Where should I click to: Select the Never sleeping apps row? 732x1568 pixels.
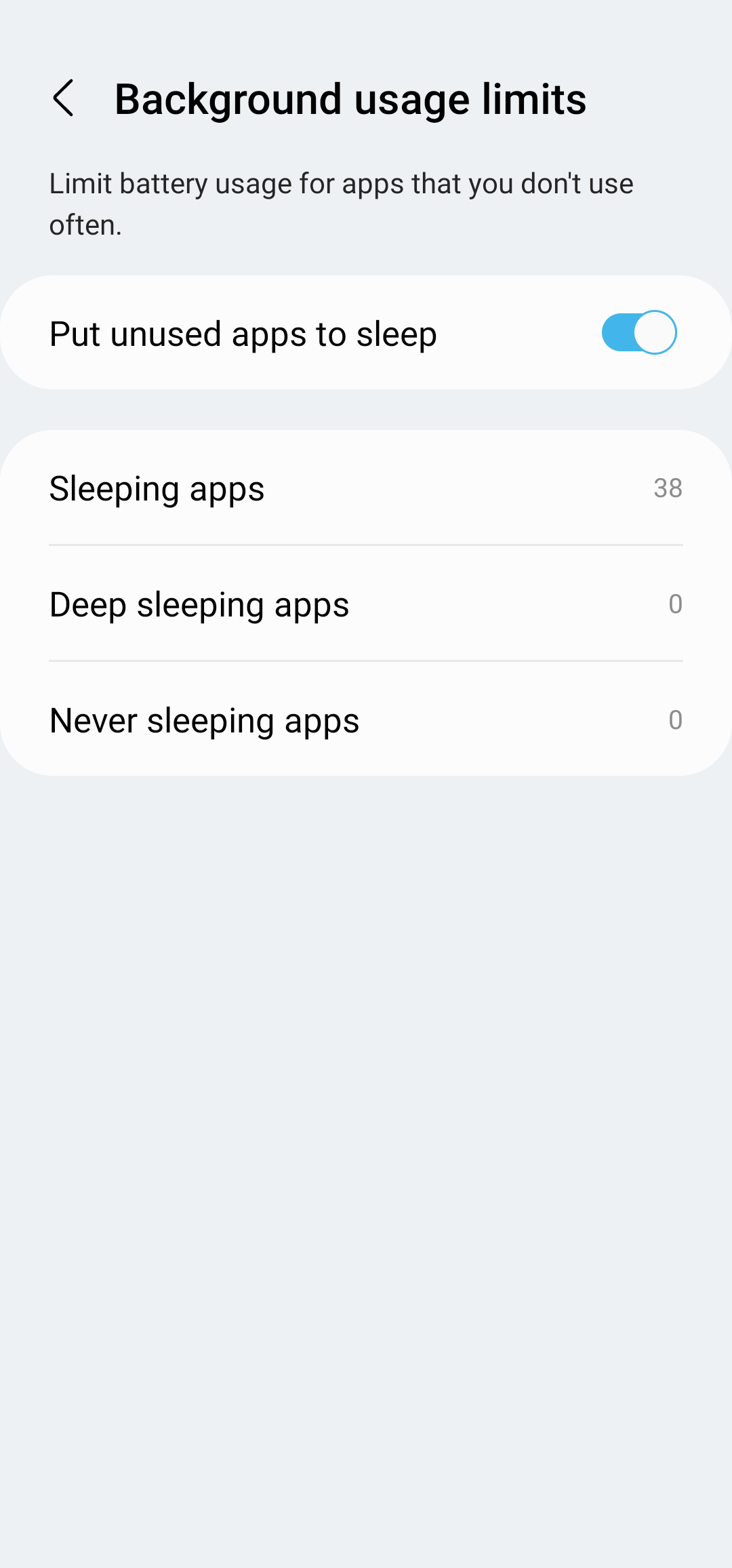[366, 720]
